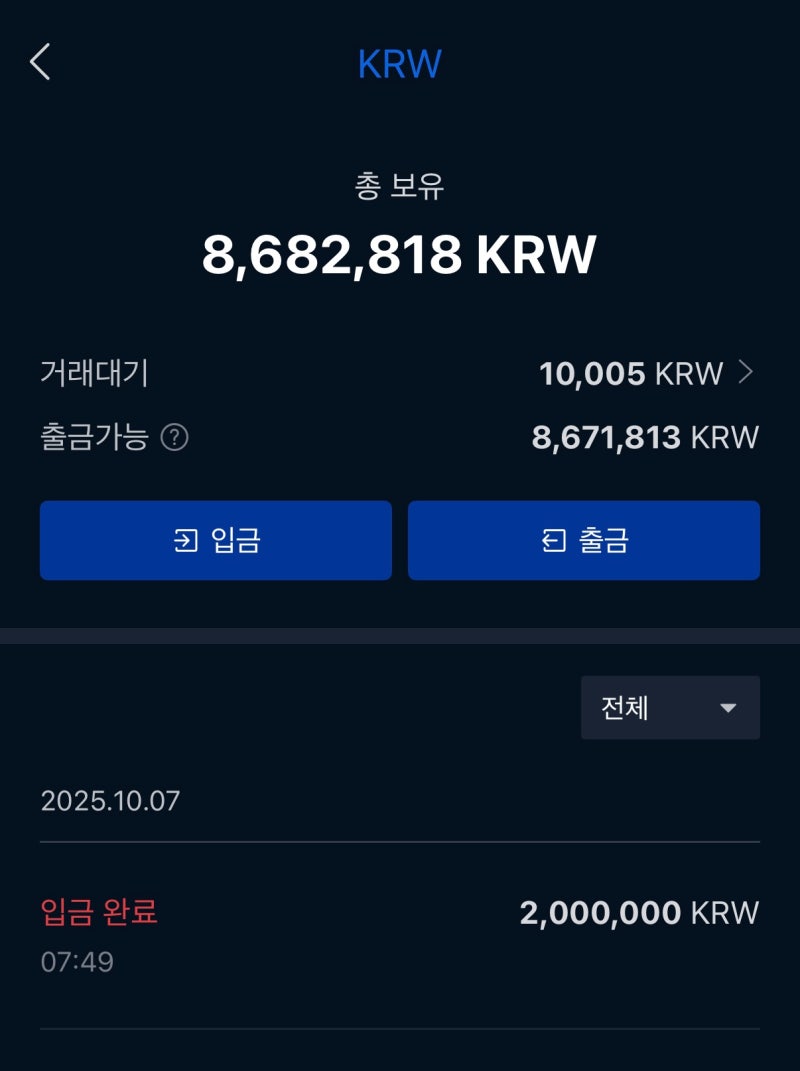Select the withdraw arrow icon in 출금 button
800x1071 pixels.
[552, 540]
